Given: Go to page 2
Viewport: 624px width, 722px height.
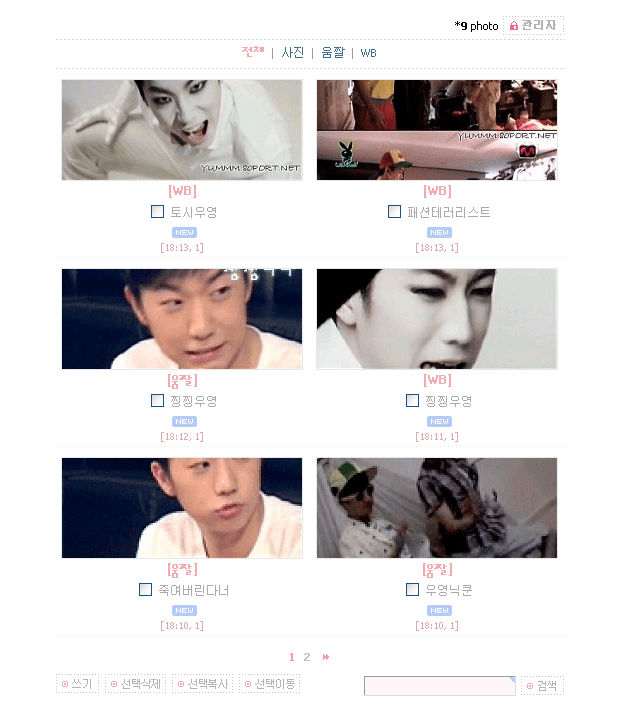Looking at the screenshot, I should pyautogui.click(x=307, y=657).
